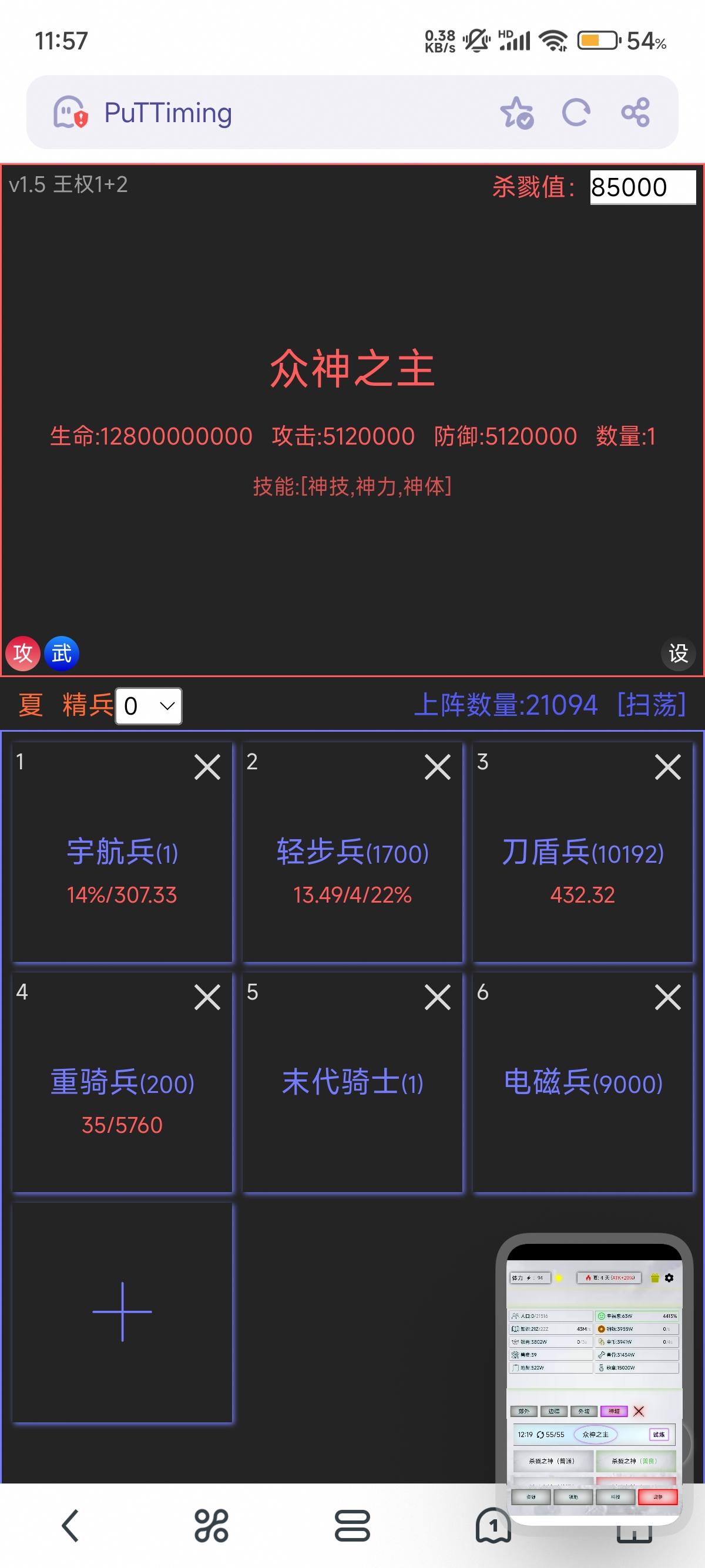Screen dimensions: 705x1568
Task: Open the tab counter icon in bottom navigation
Action: coord(494,1524)
